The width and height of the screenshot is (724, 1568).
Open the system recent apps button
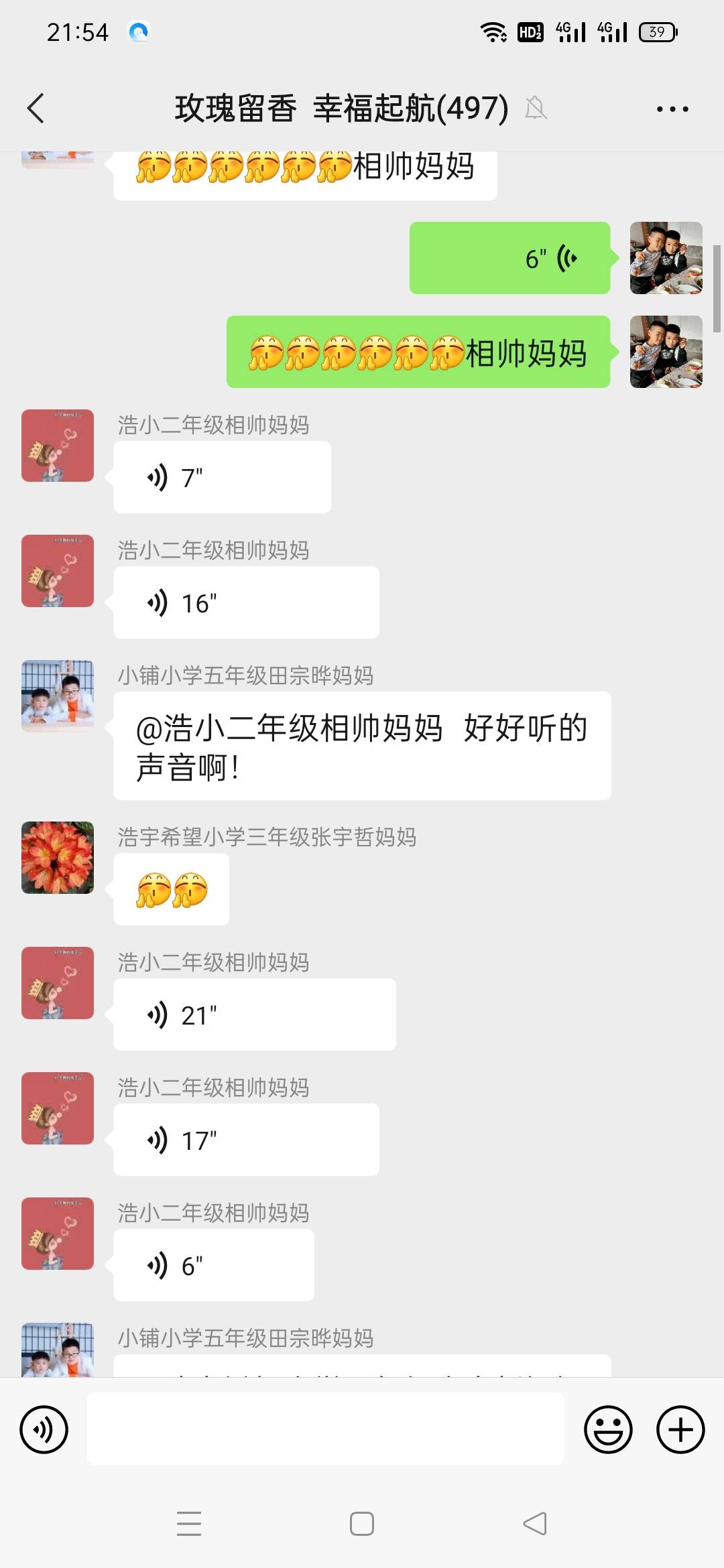click(x=189, y=1524)
